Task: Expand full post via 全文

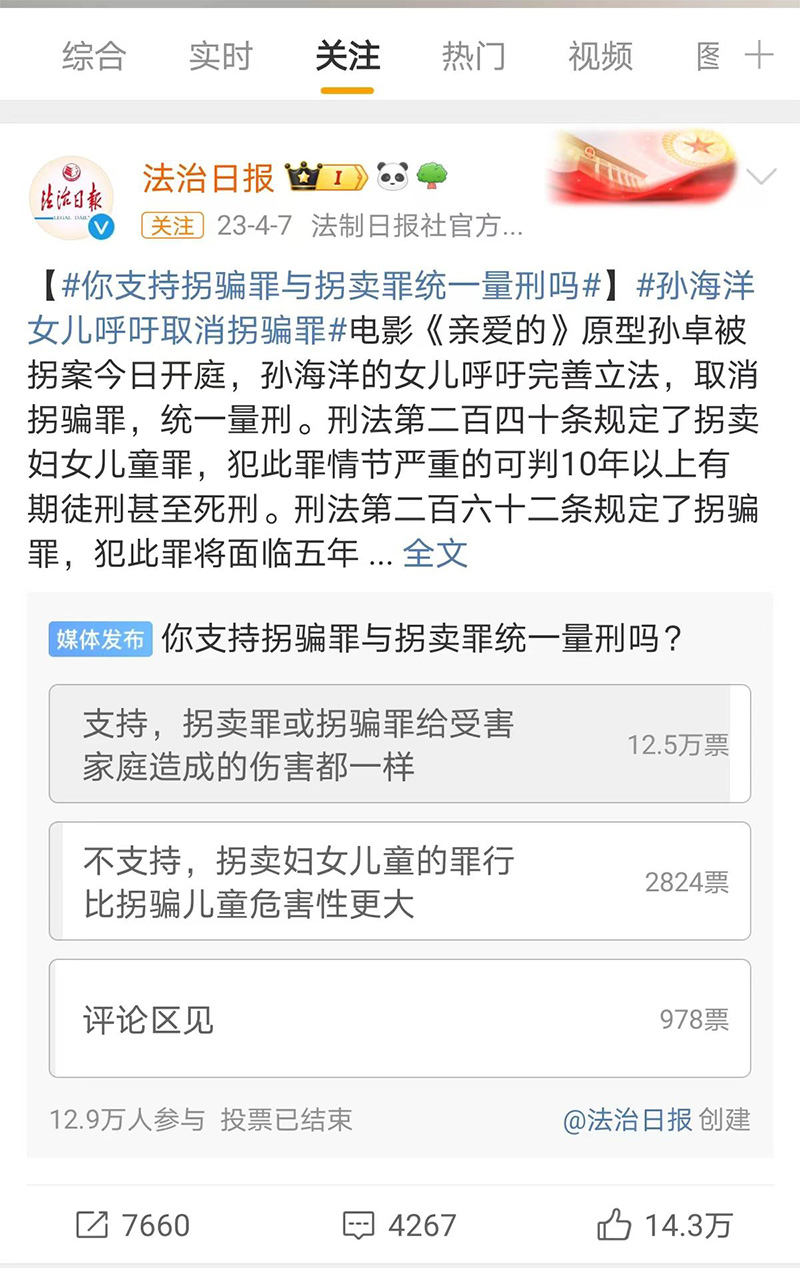Action: coord(435,553)
